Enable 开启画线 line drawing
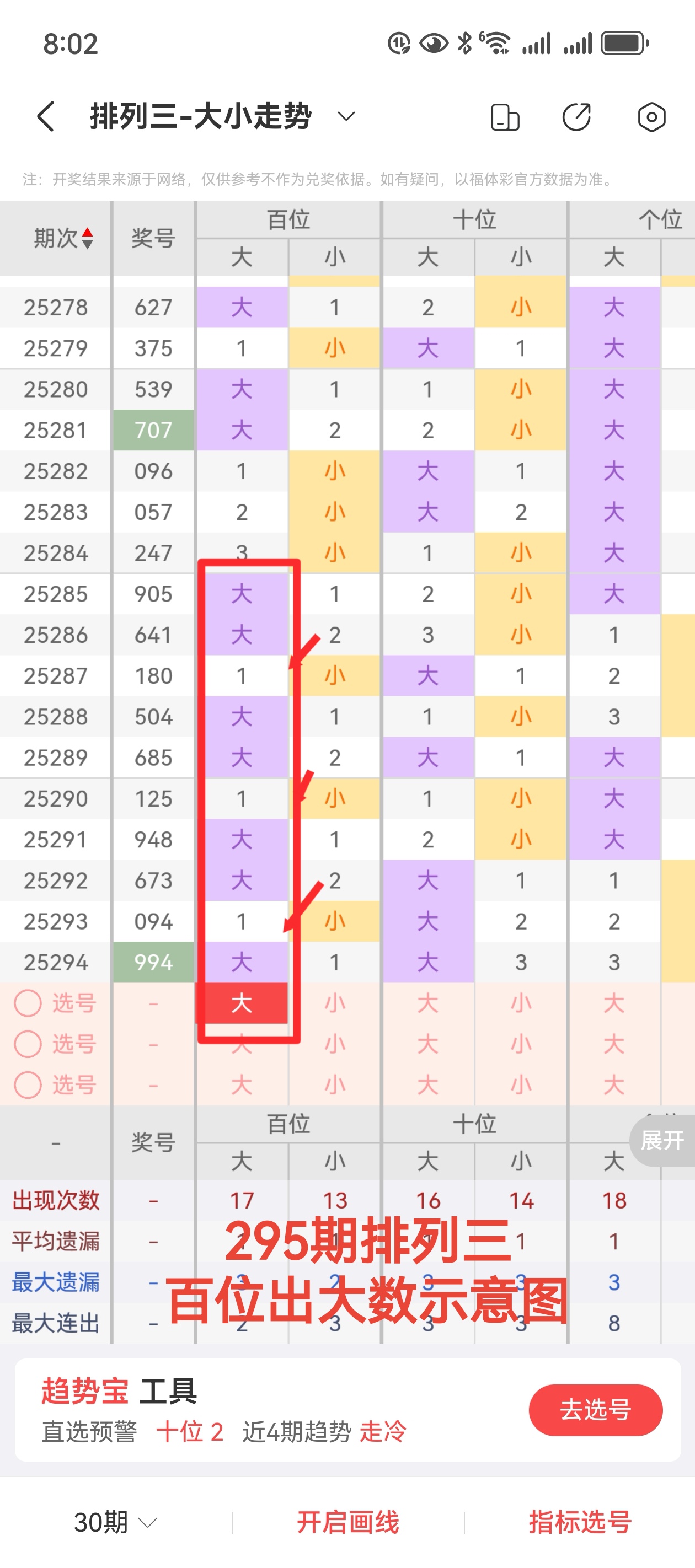The width and height of the screenshot is (695, 1568). [348, 1522]
